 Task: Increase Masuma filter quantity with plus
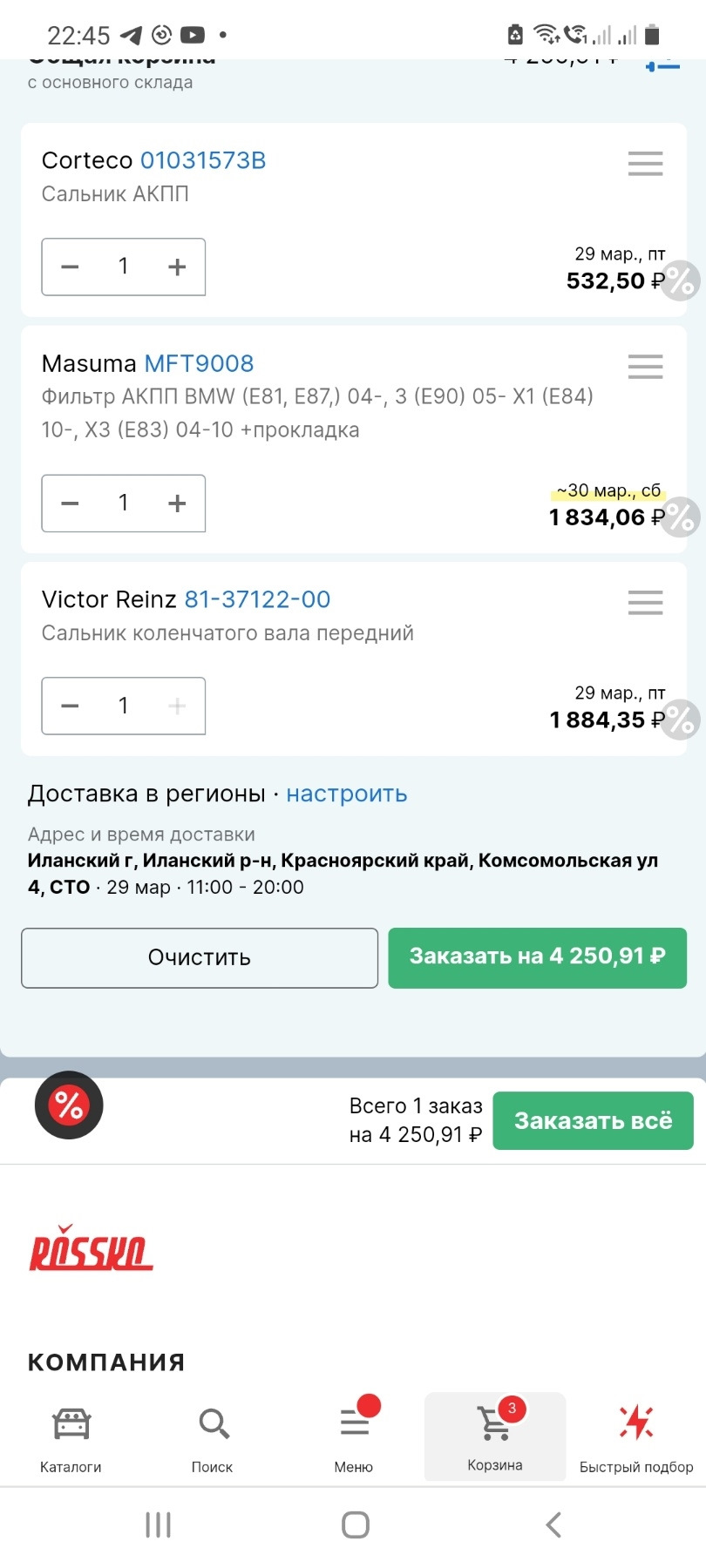click(177, 503)
